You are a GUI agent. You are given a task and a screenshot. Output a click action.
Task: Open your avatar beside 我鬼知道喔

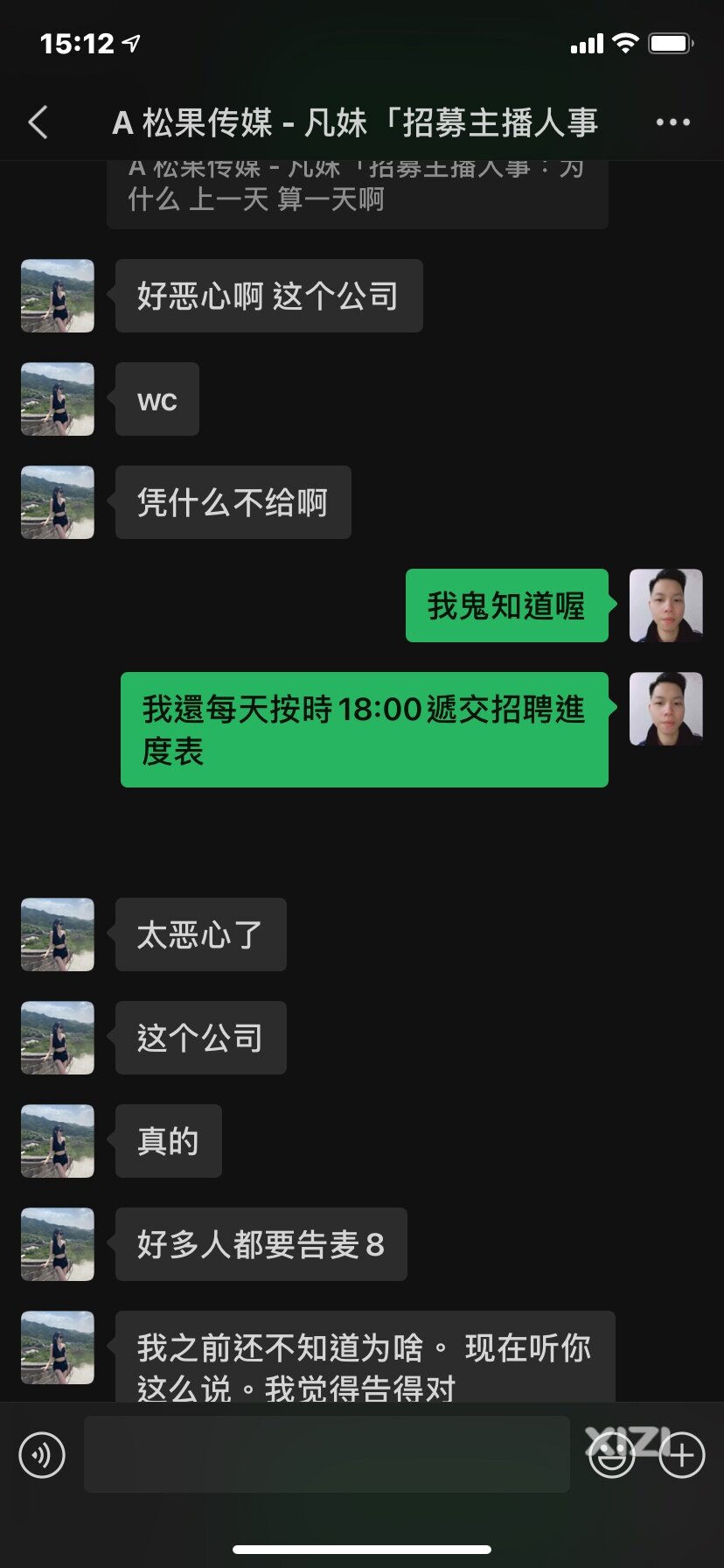pyautogui.click(x=665, y=605)
